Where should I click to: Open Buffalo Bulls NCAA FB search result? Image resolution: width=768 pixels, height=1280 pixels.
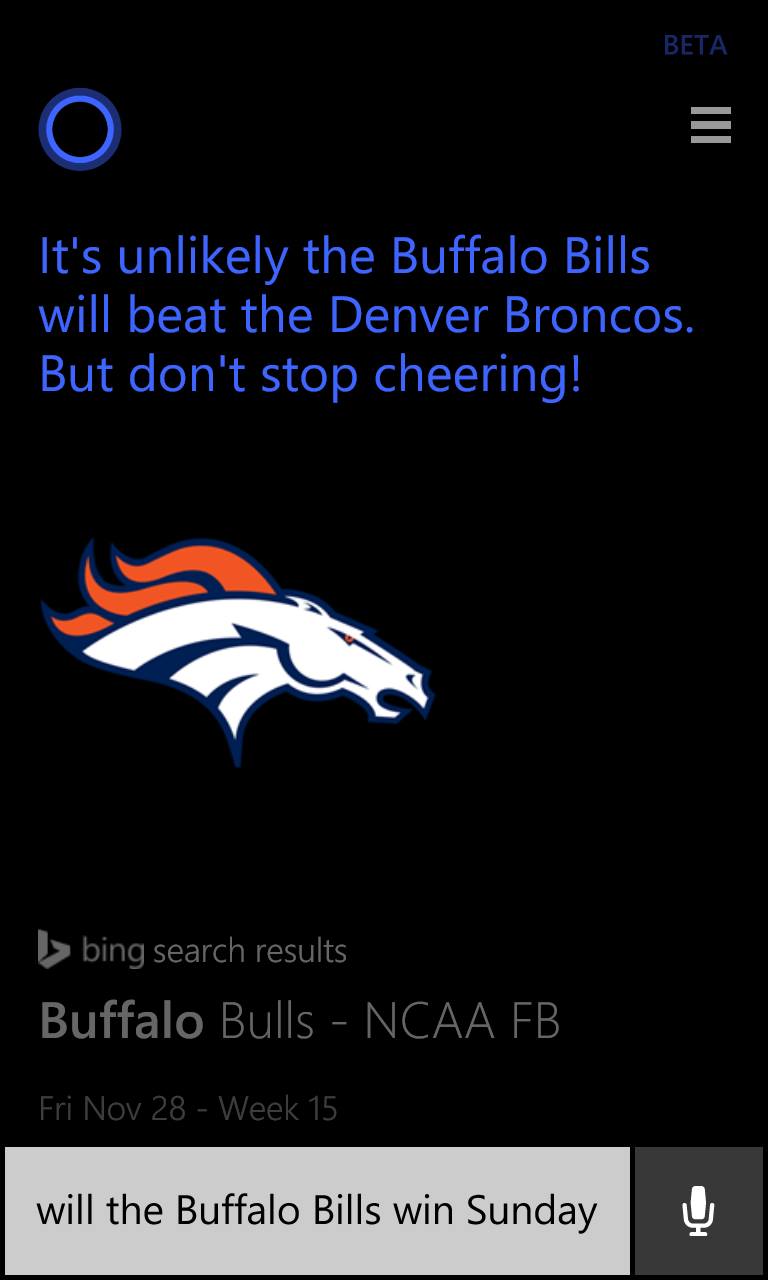point(300,1021)
